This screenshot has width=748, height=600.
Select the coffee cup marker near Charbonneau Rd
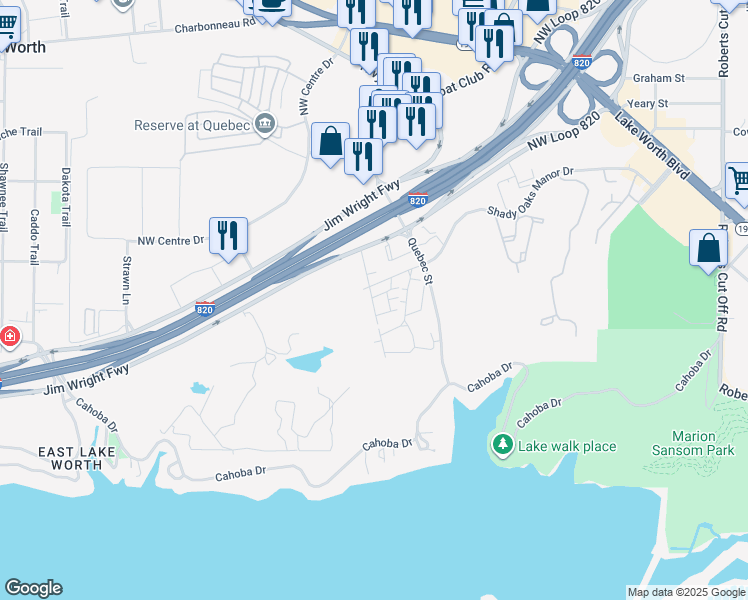tap(272, 9)
